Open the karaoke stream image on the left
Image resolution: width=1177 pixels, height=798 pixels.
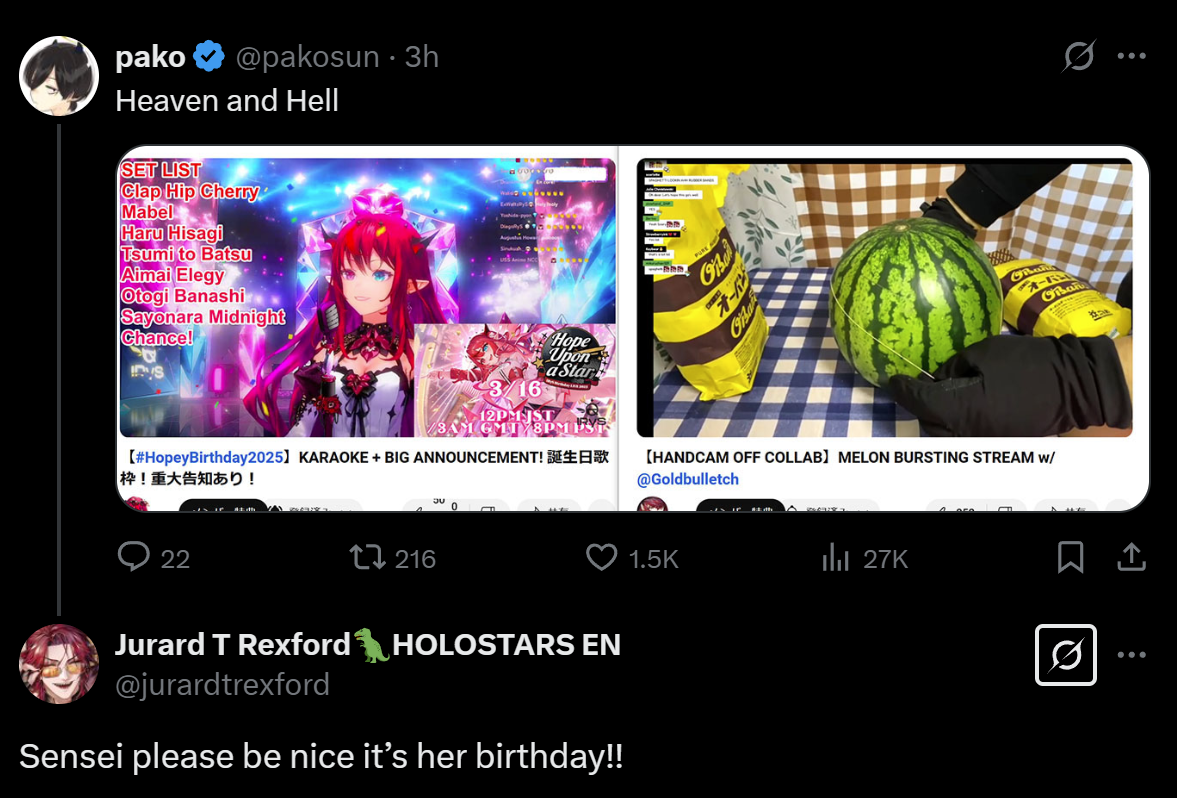[367, 298]
